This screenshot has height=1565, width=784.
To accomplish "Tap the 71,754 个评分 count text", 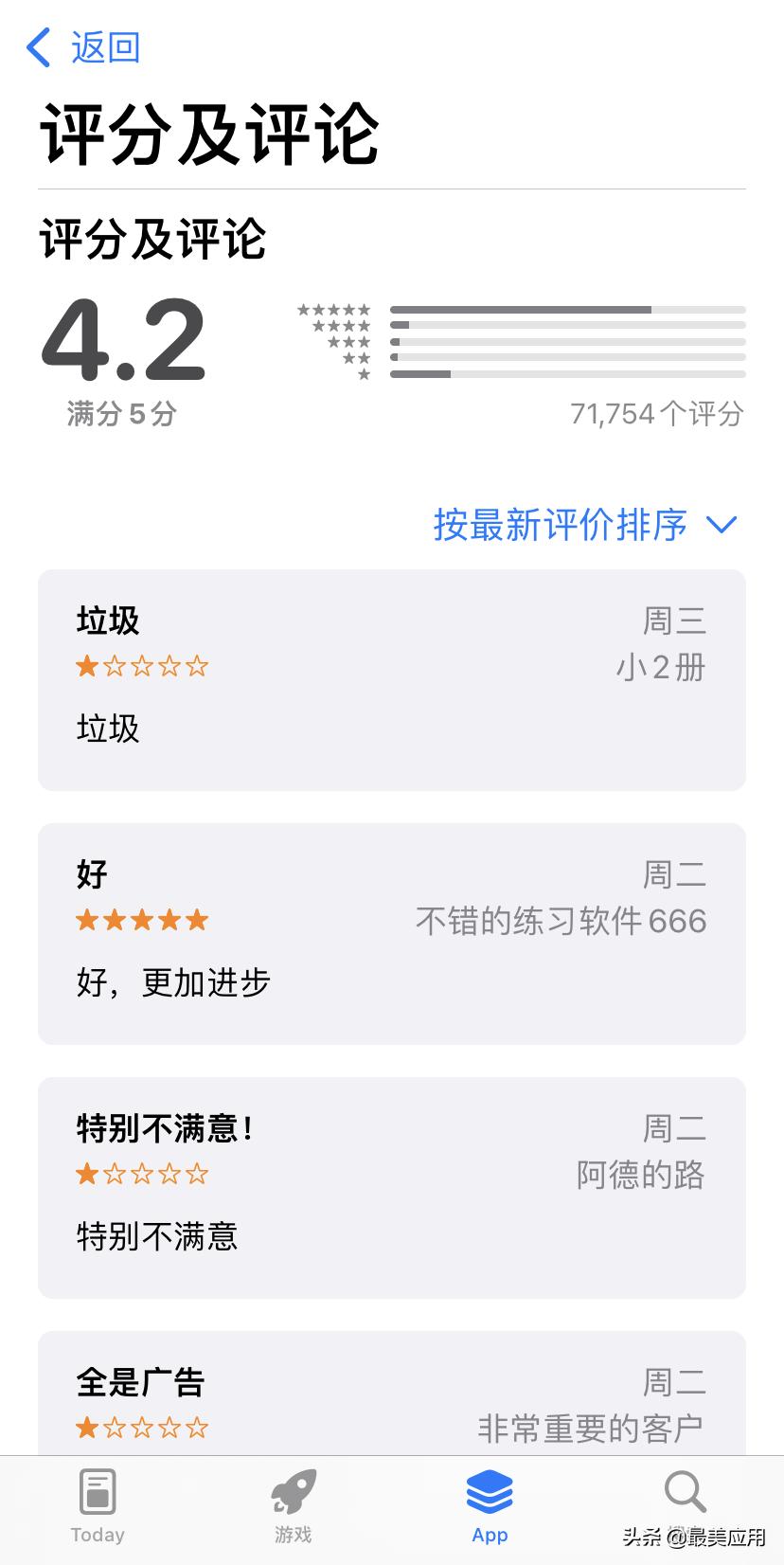I will (x=659, y=413).
